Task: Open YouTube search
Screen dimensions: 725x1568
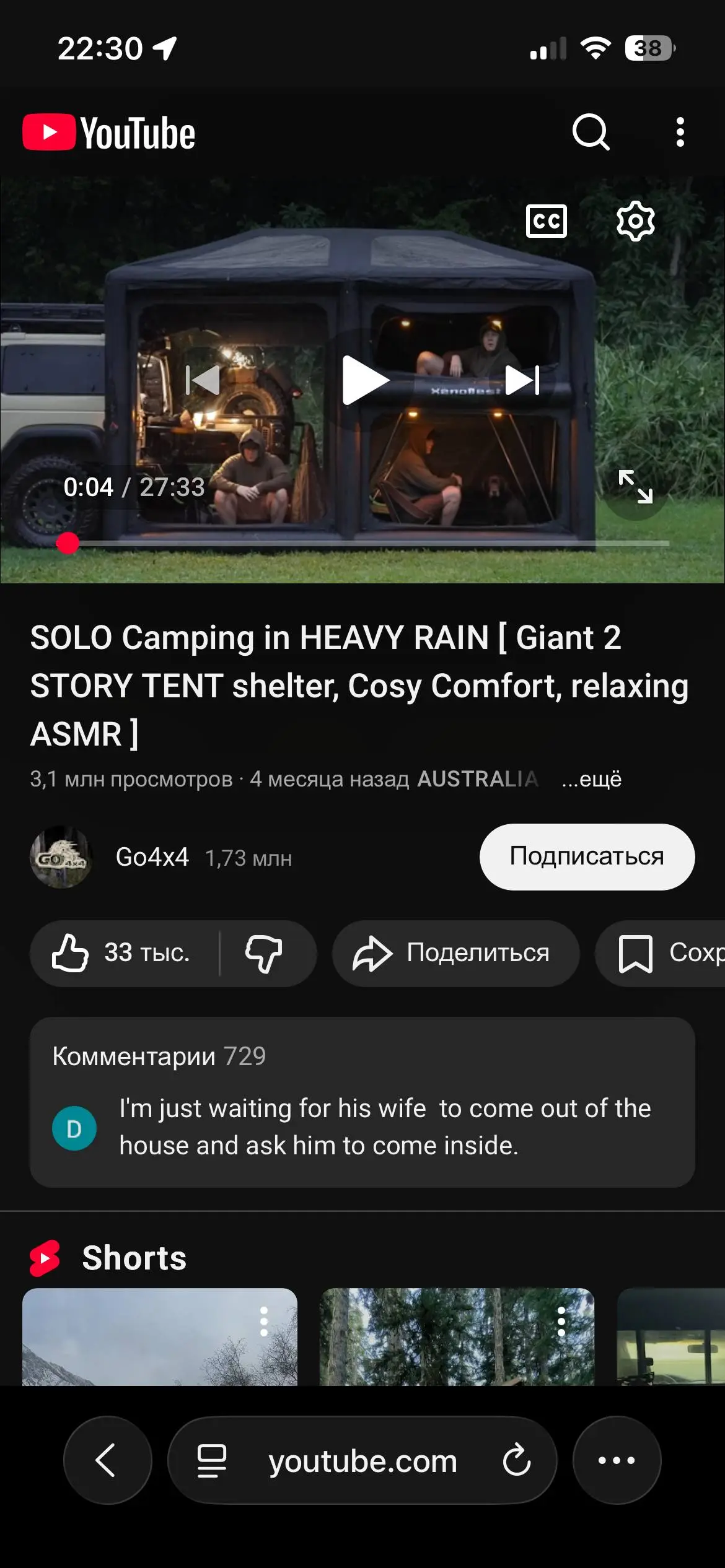Action: 592,132
